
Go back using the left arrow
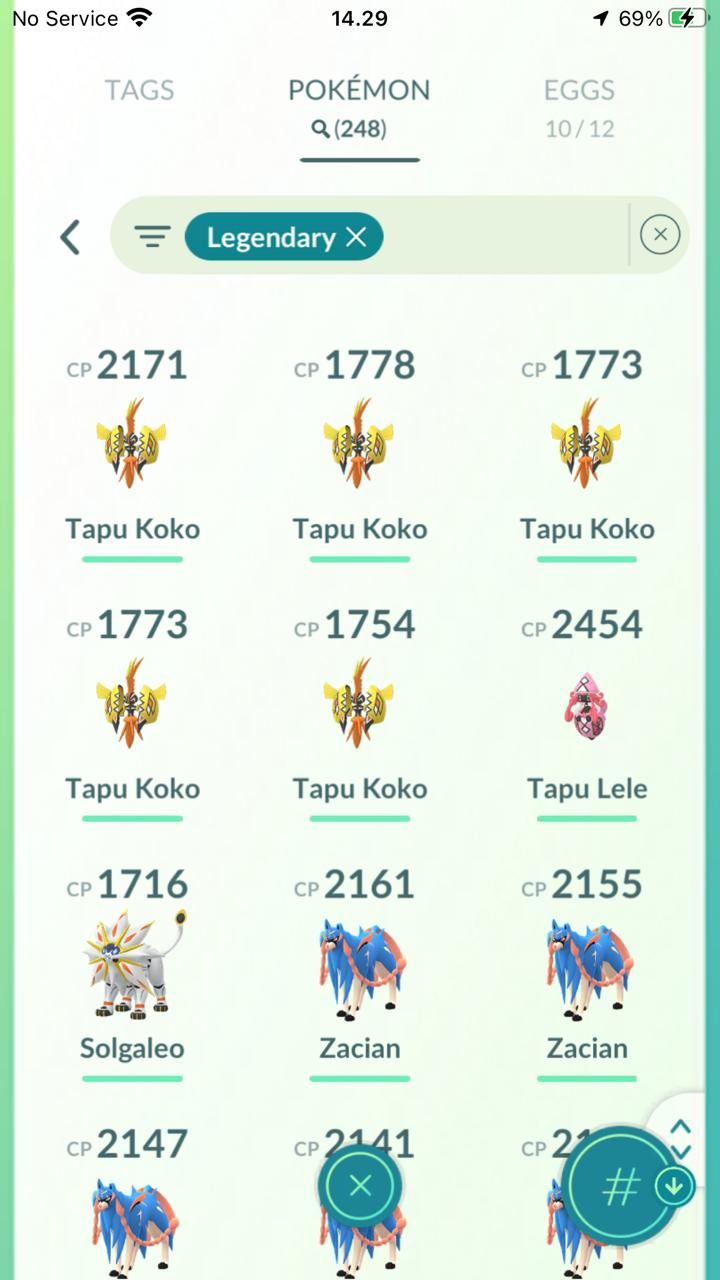pyautogui.click(x=69, y=237)
